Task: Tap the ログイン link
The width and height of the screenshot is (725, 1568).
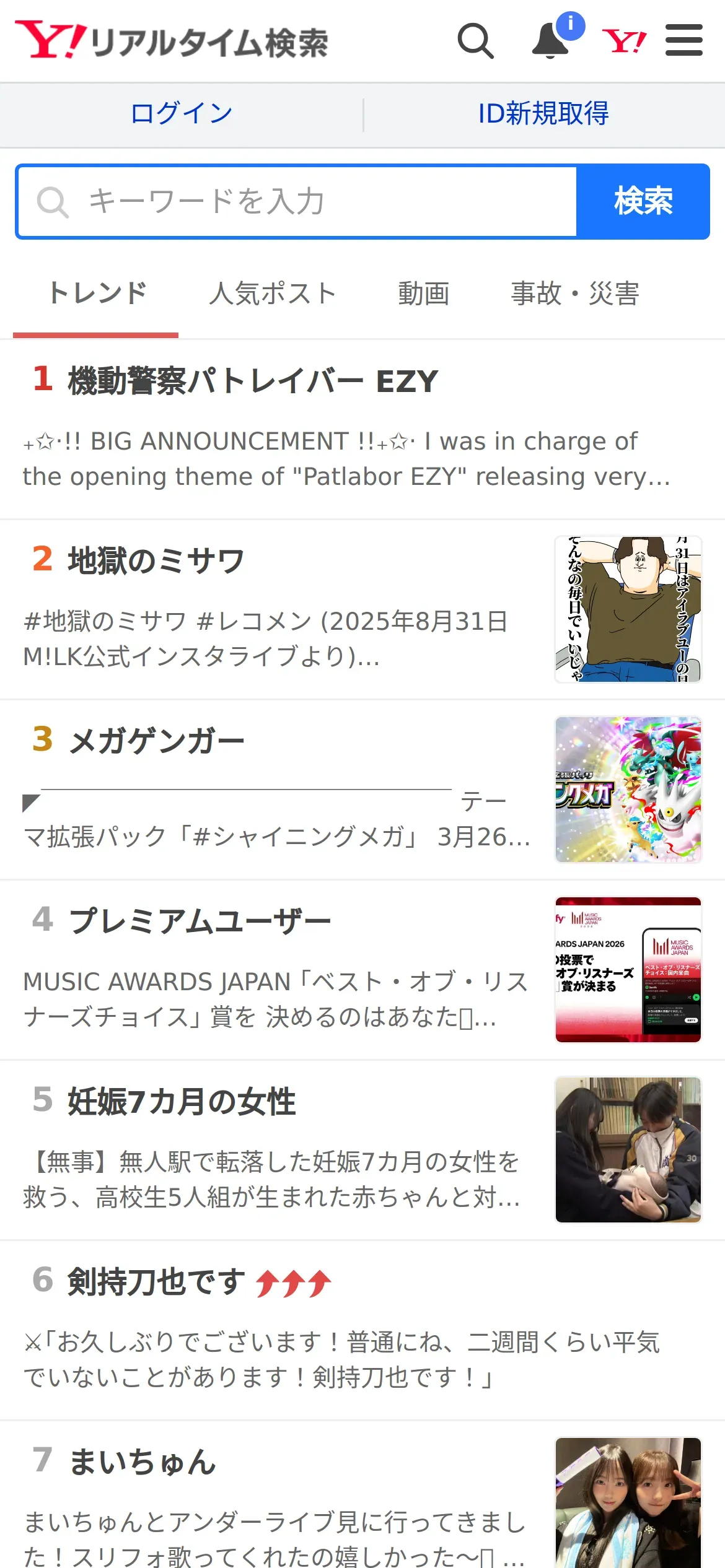Action: 181,114
